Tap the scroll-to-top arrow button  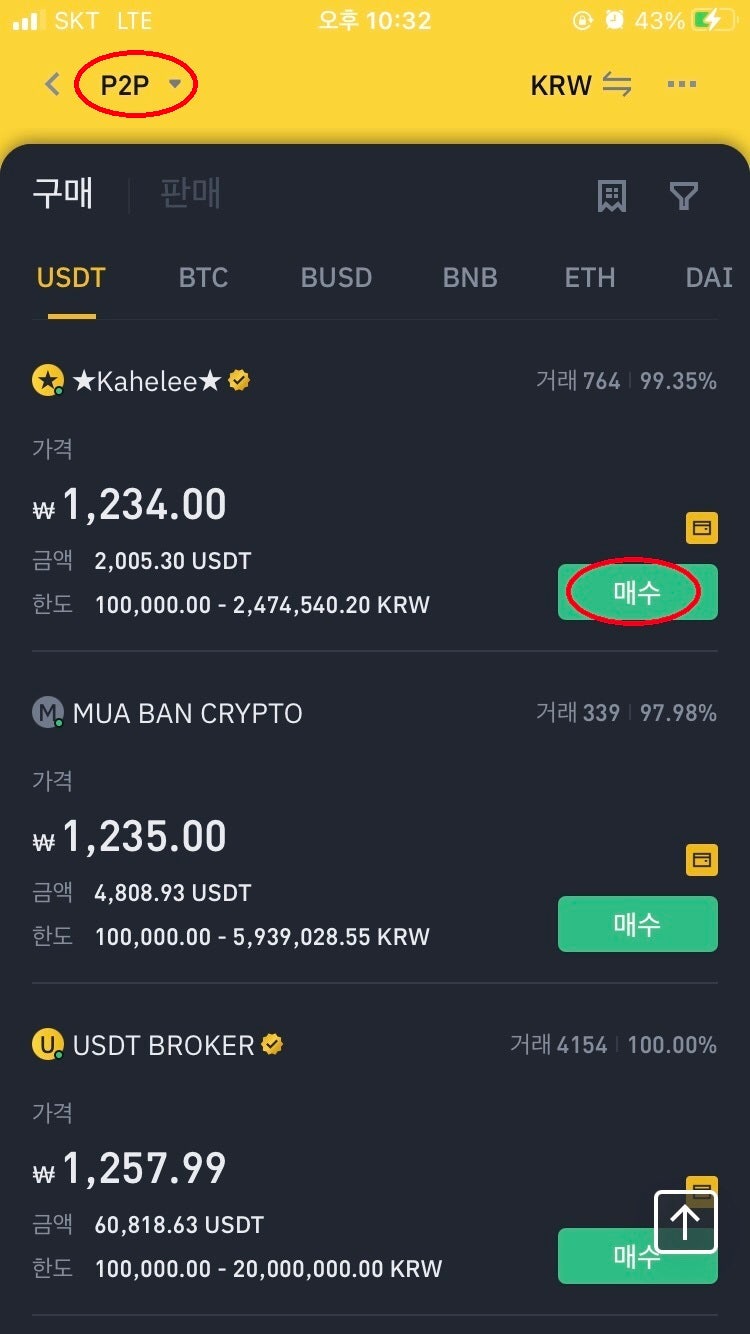[686, 1221]
